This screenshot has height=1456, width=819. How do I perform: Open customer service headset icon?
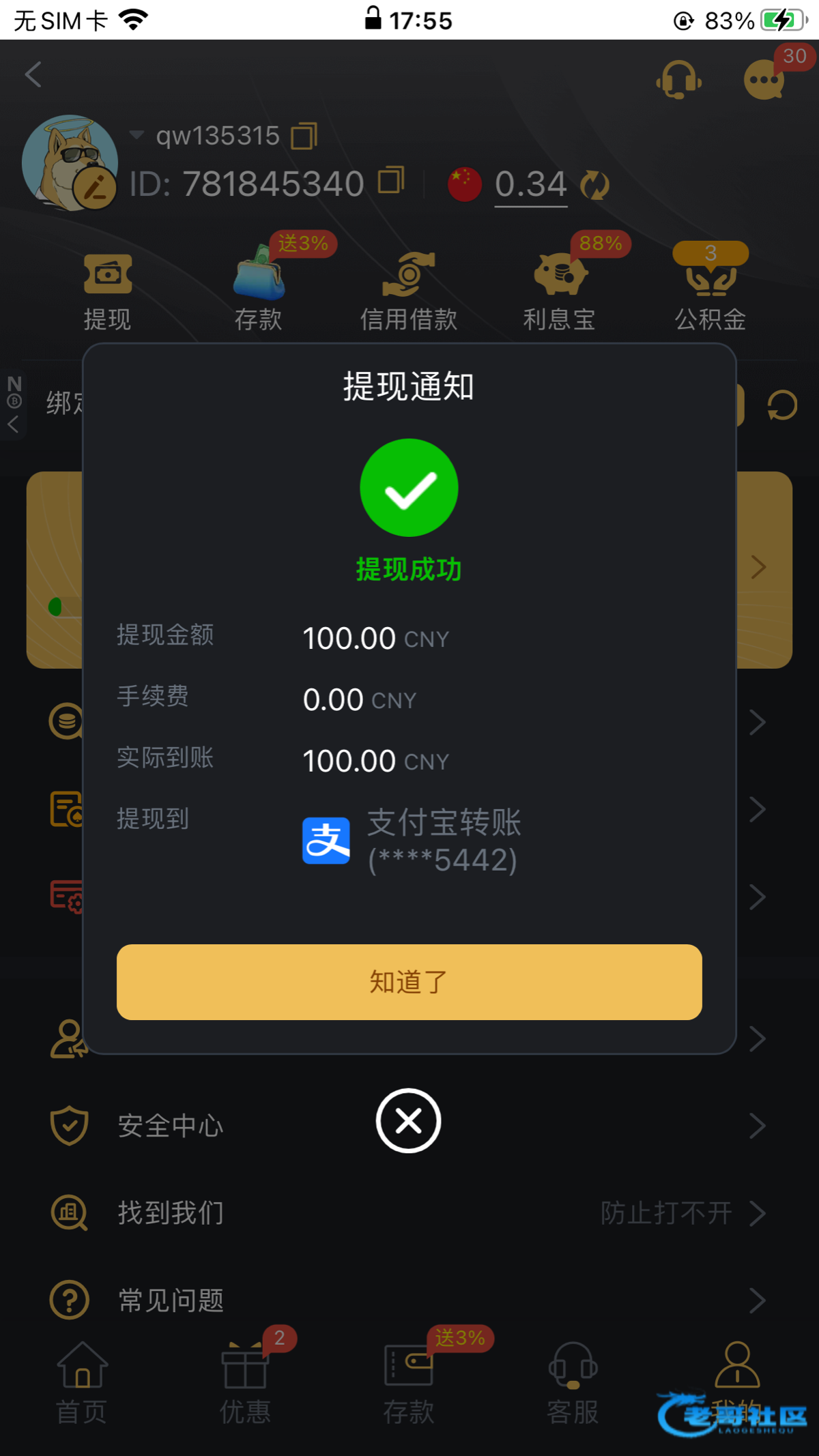(678, 80)
